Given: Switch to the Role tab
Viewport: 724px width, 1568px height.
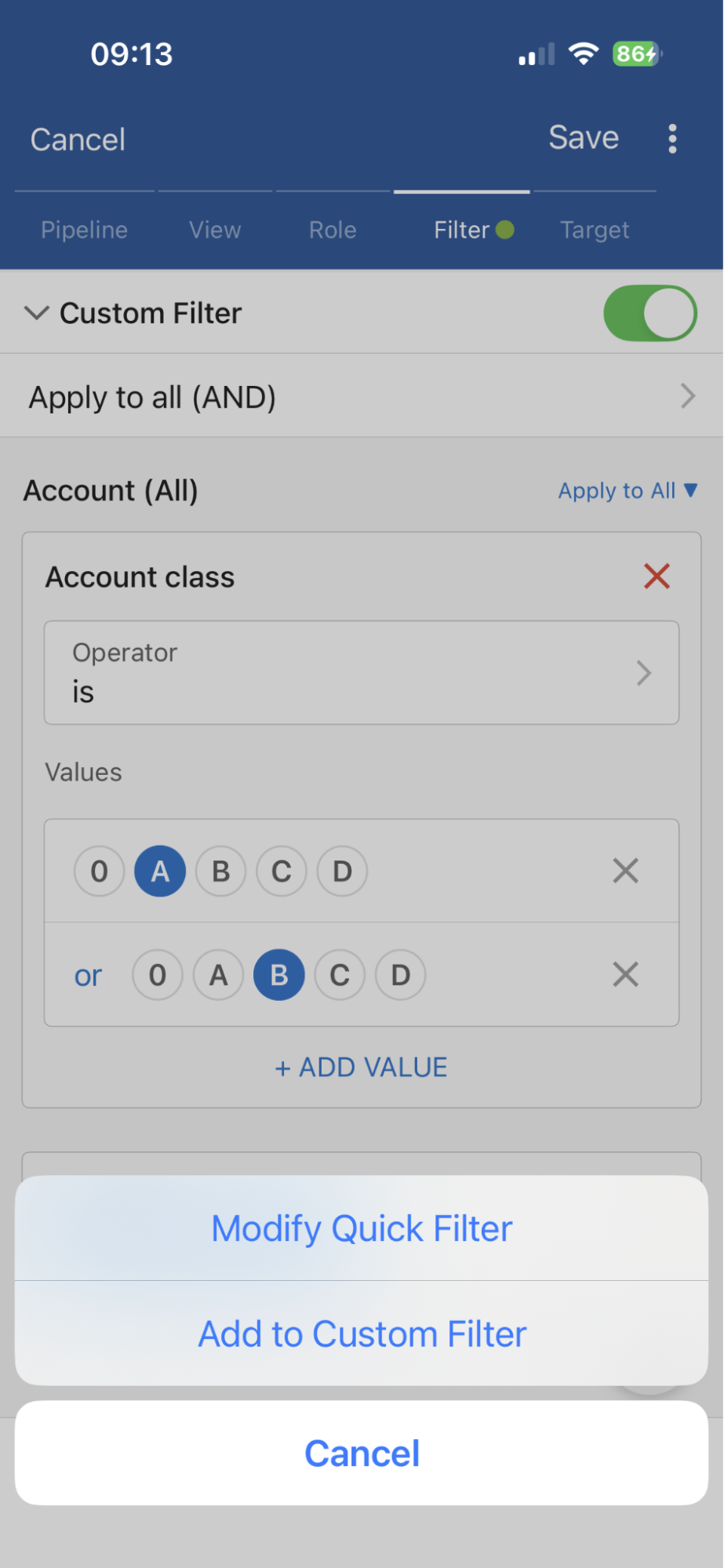Looking at the screenshot, I should tap(333, 230).
